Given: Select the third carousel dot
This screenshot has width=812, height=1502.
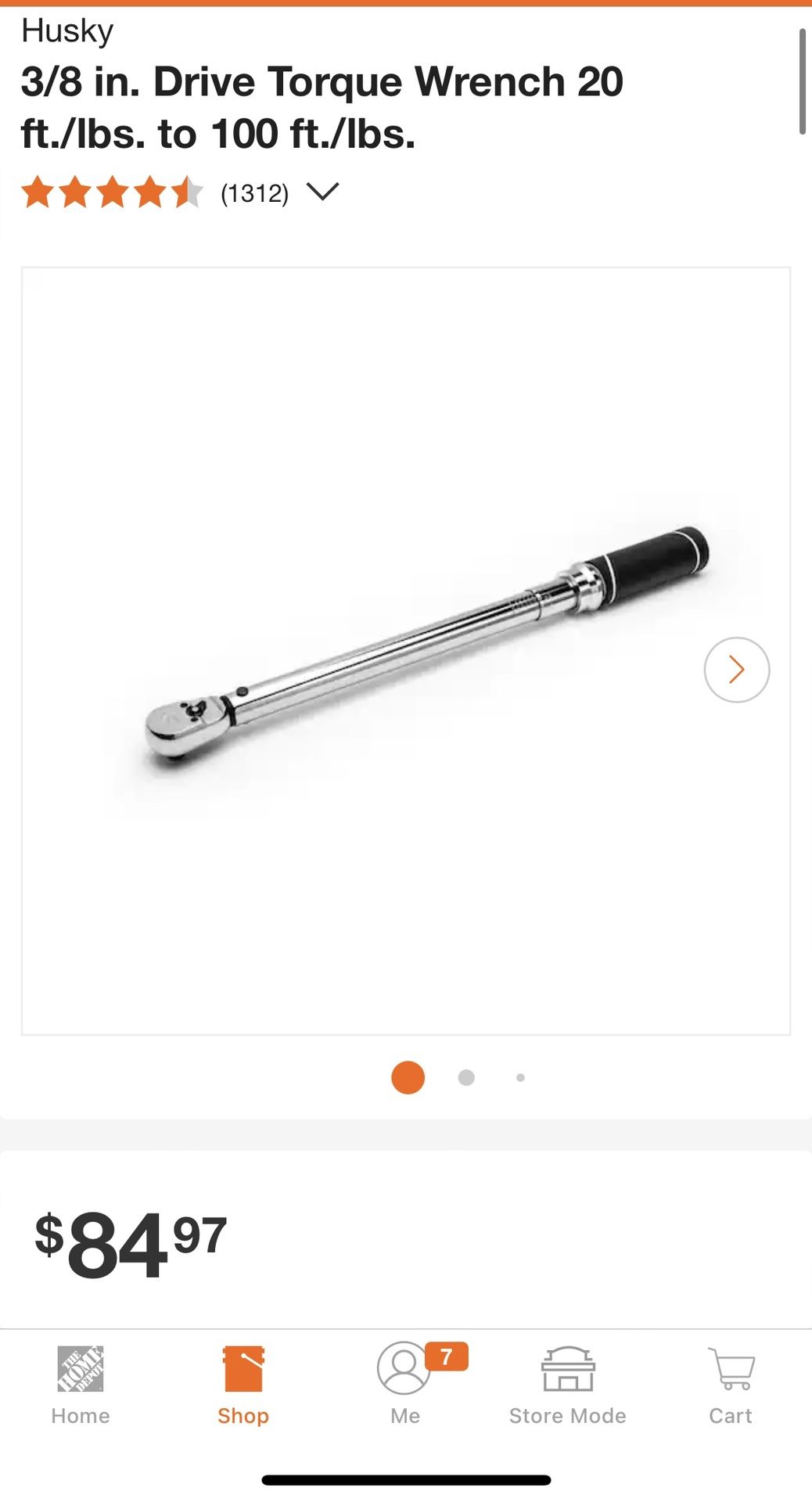Looking at the screenshot, I should point(520,1077).
